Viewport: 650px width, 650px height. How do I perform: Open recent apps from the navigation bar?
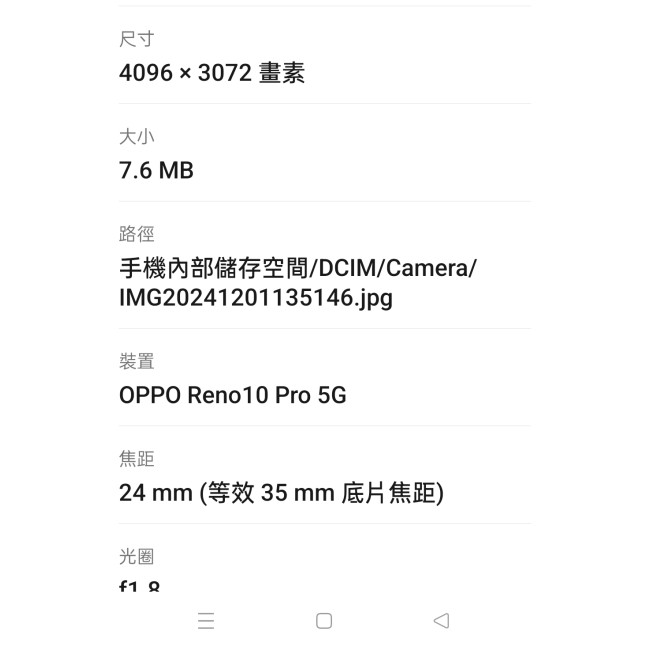pyautogui.click(x=206, y=621)
